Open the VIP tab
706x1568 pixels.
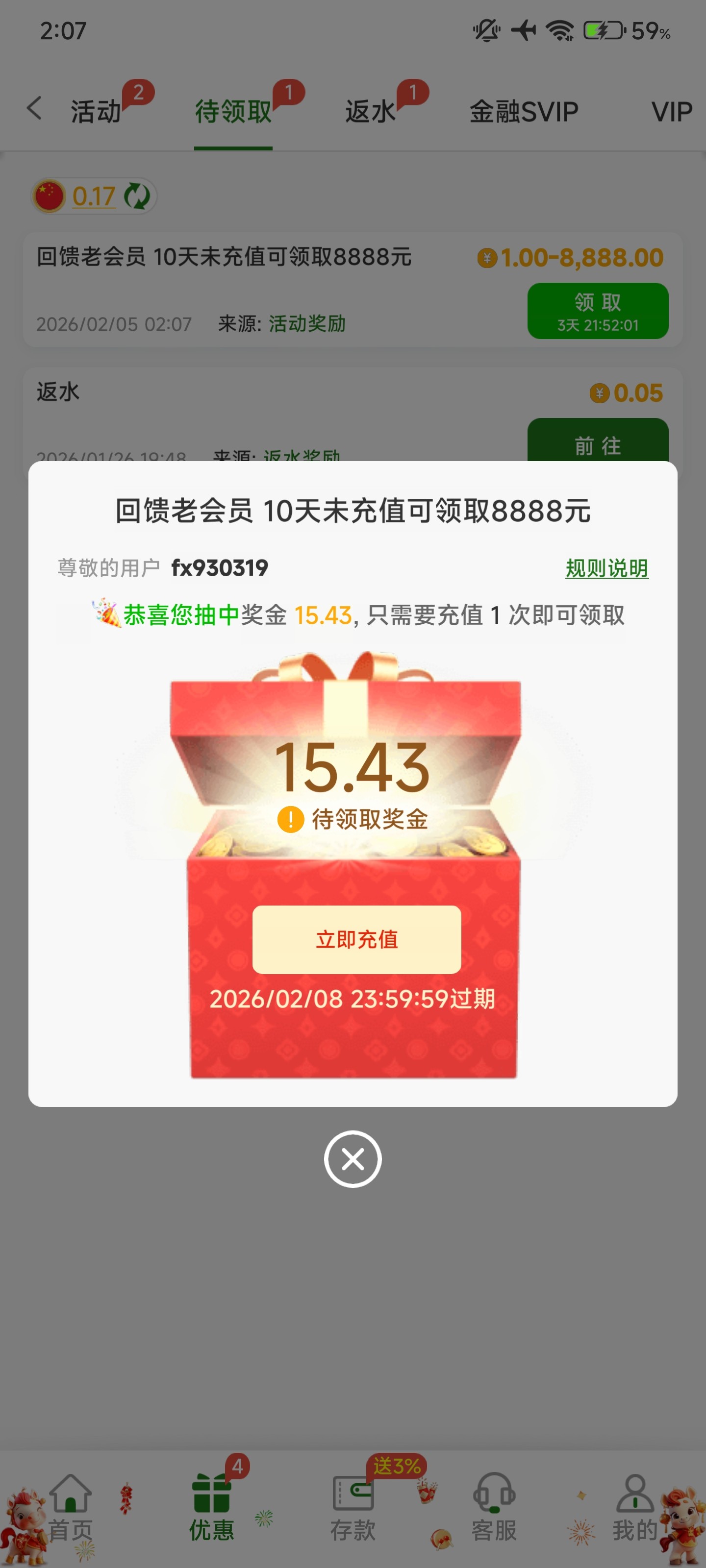tap(671, 111)
